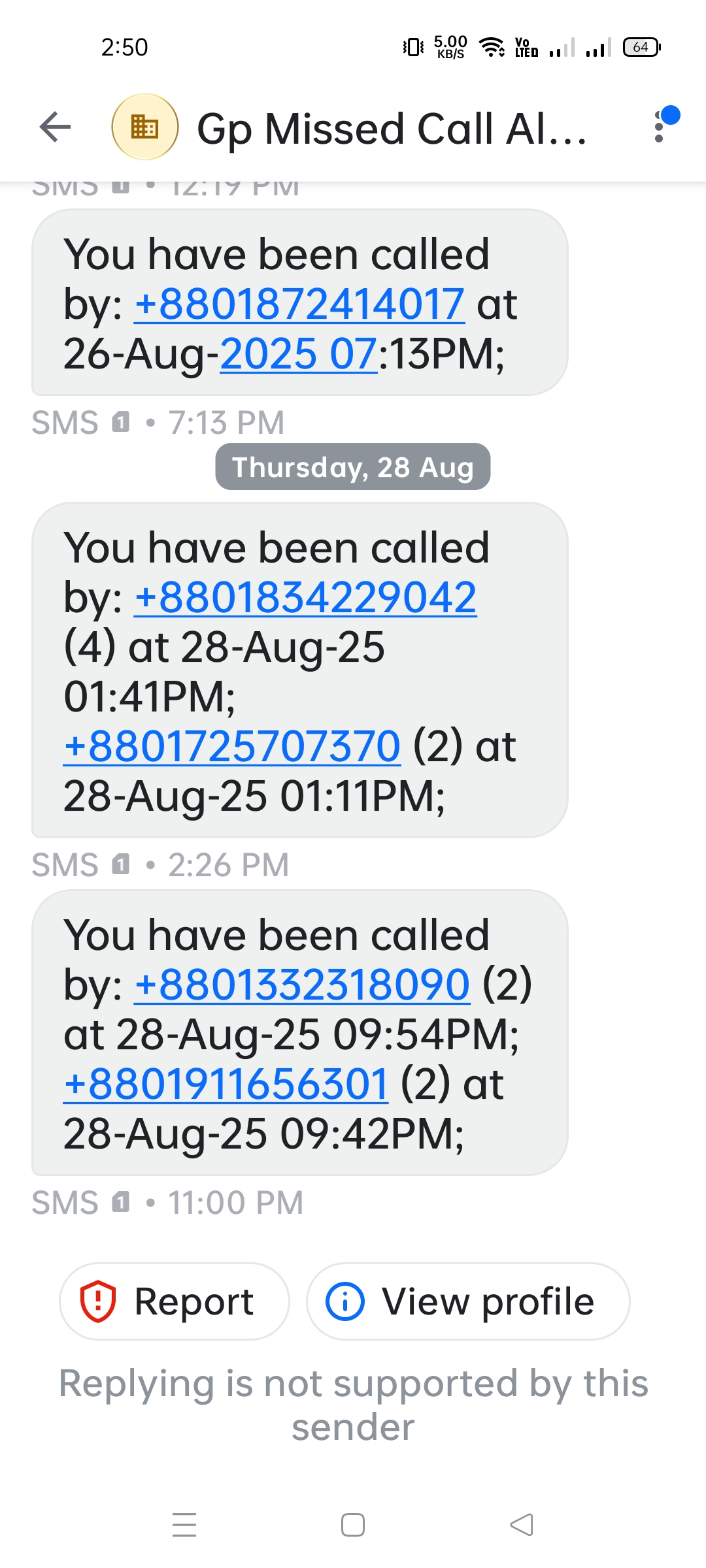
Task: Open the overflow menu with blue dot
Action: (x=660, y=127)
